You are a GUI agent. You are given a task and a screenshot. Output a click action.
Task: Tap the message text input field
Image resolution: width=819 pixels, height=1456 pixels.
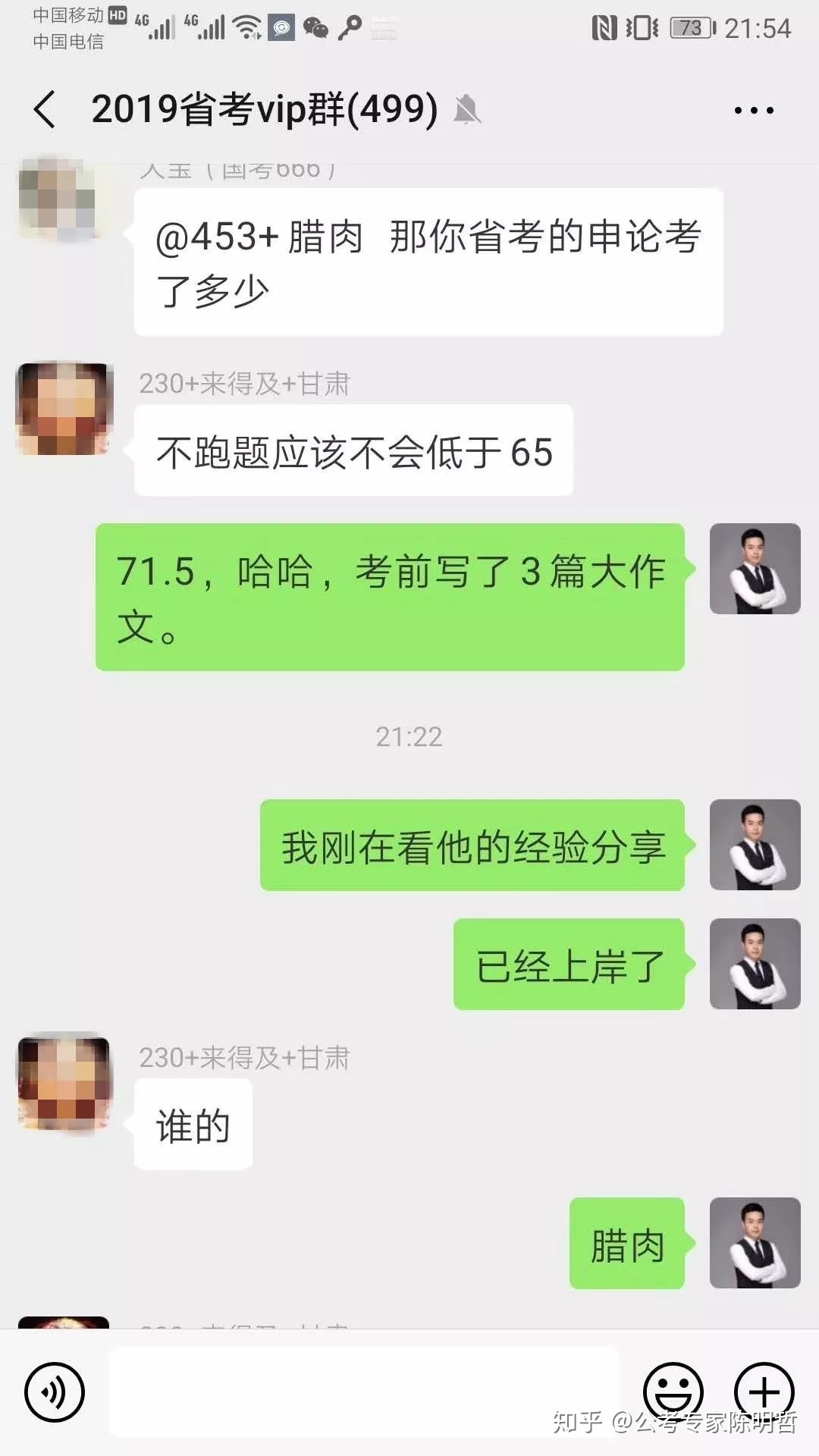364,1392
